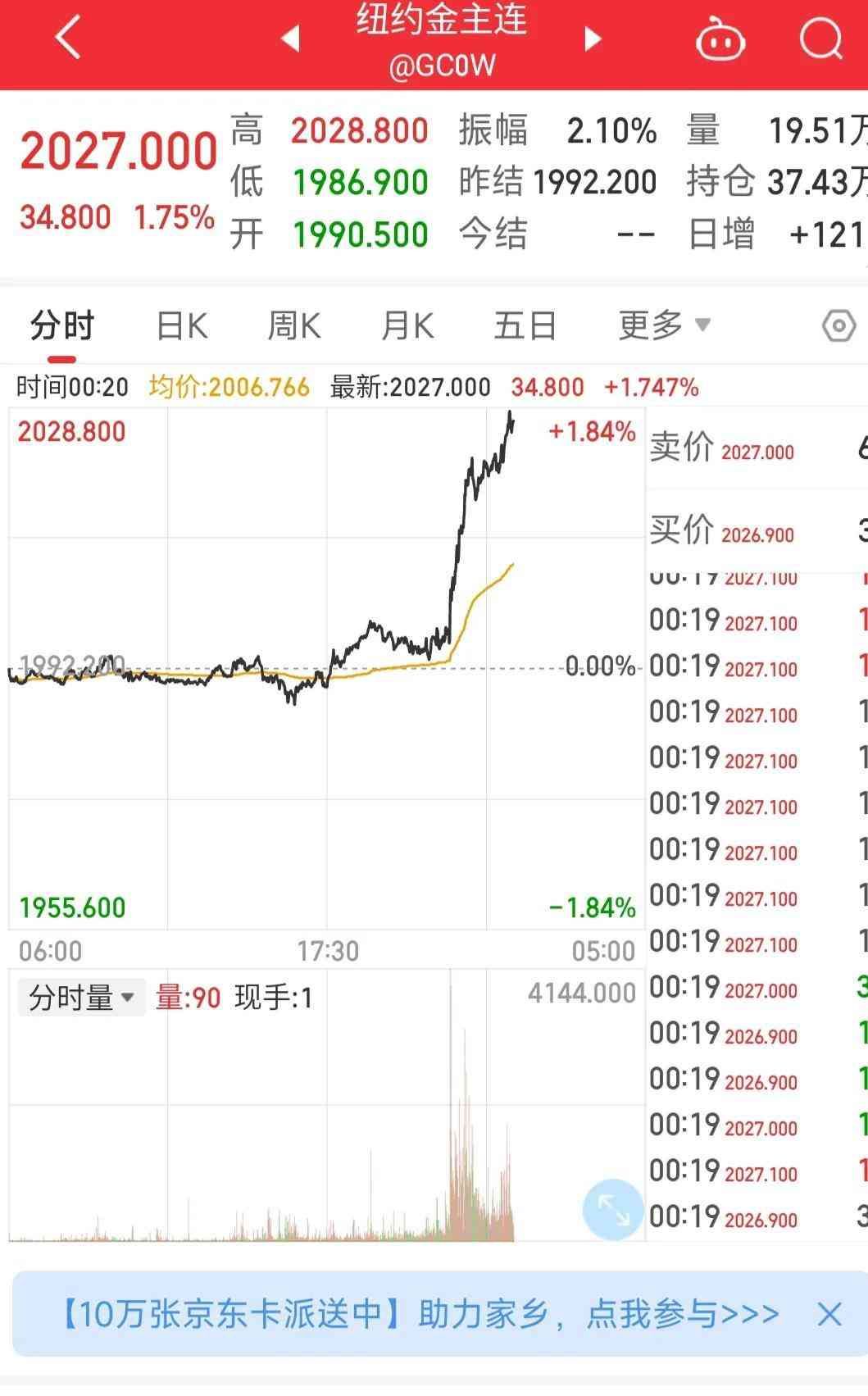Select the 周K chart period

(293, 325)
